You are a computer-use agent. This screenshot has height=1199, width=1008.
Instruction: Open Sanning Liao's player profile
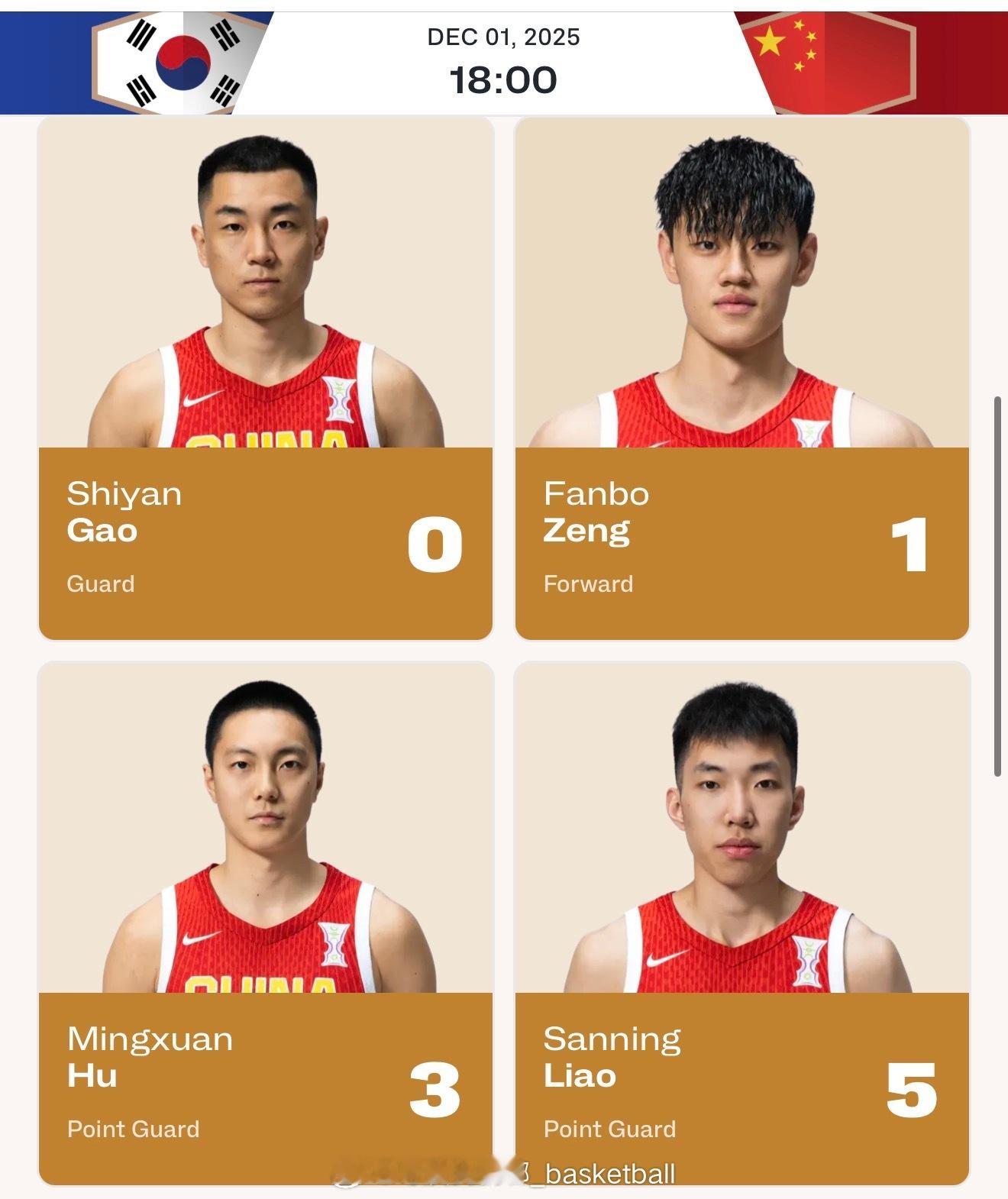click(x=741, y=923)
